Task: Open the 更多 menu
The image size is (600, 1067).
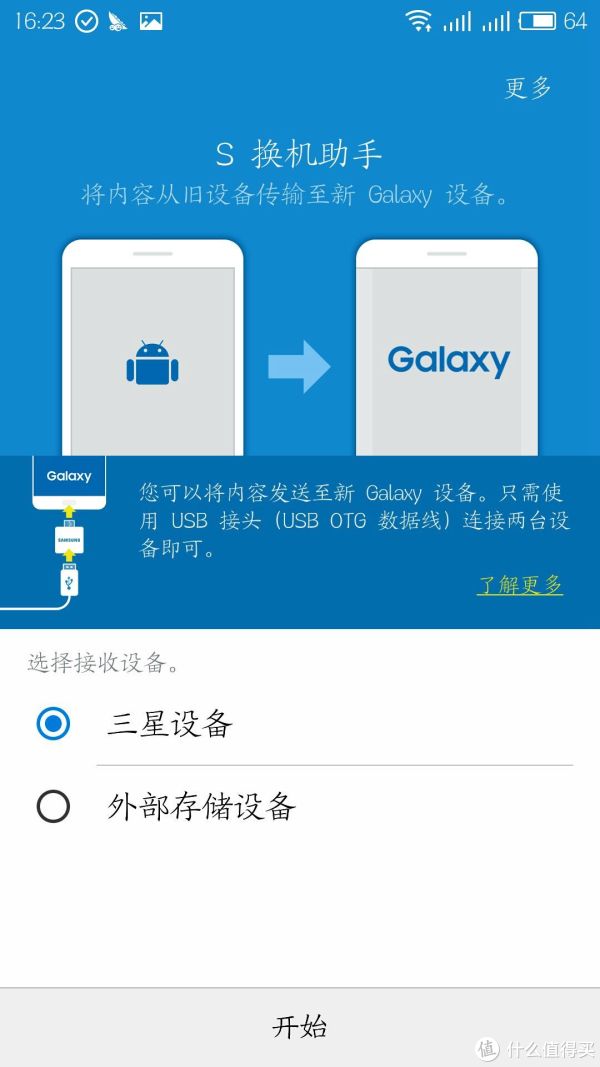Action: 528,88
